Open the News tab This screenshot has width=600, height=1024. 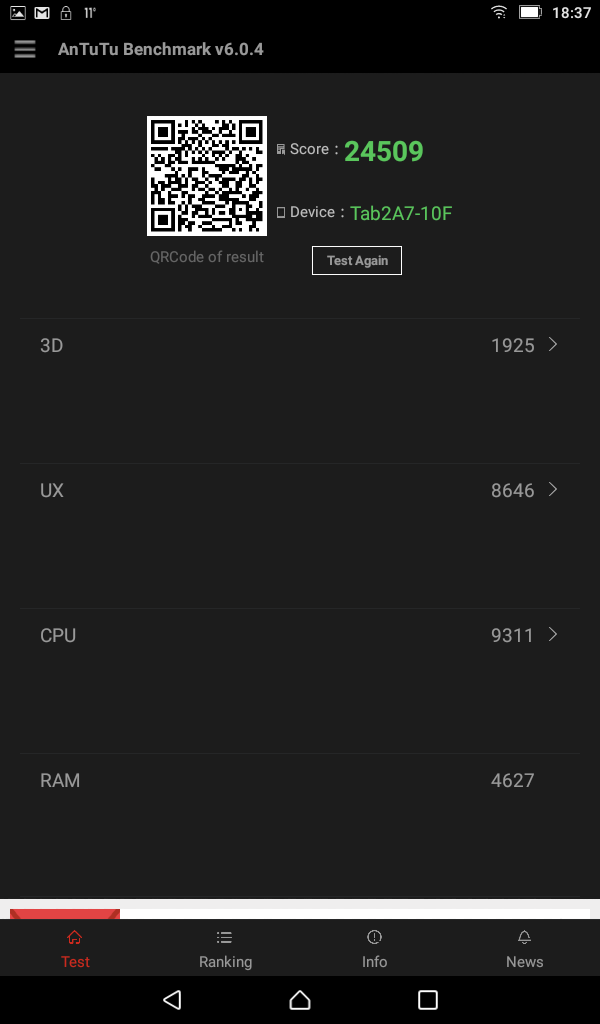tap(524, 949)
